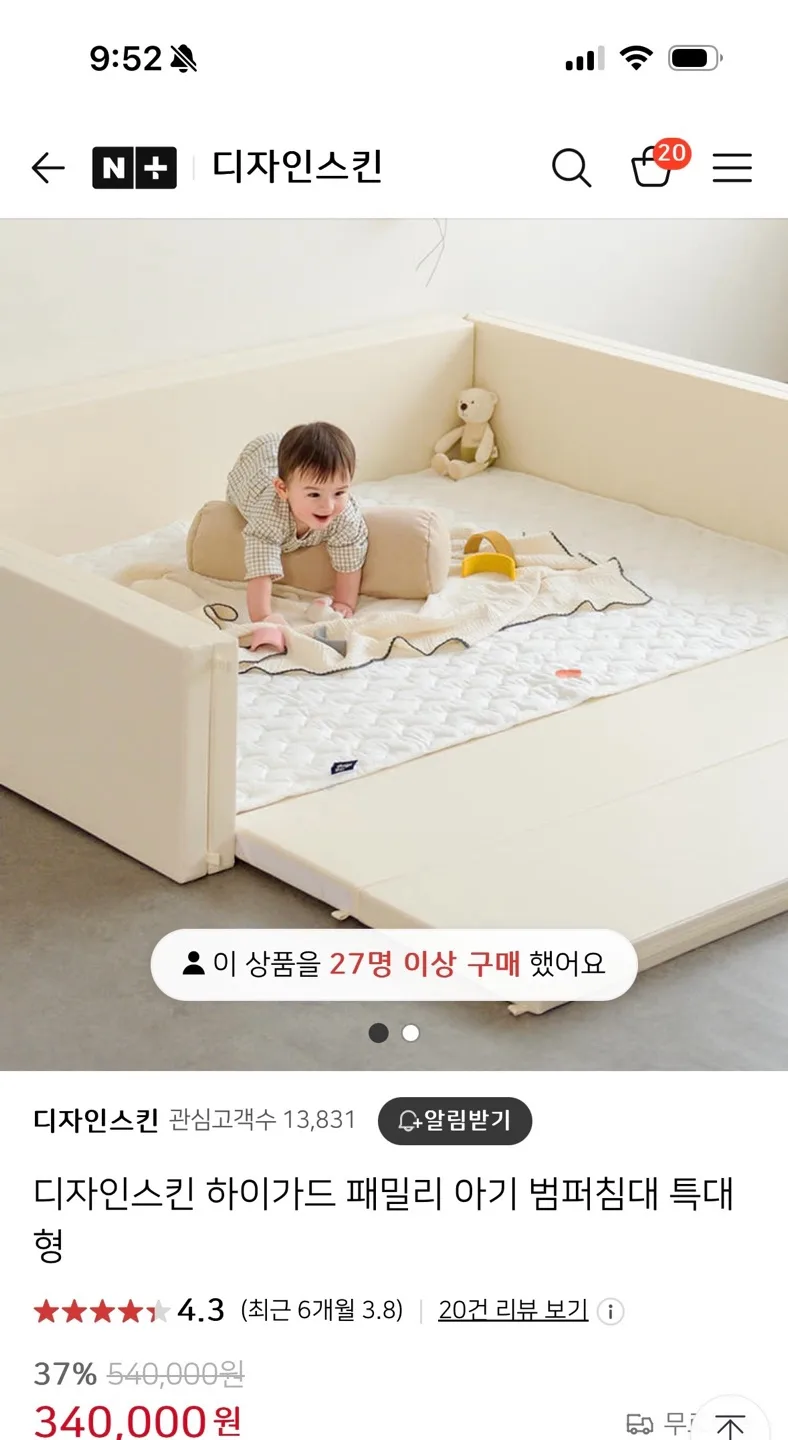Open the bumper bed product photo

tap(394, 600)
